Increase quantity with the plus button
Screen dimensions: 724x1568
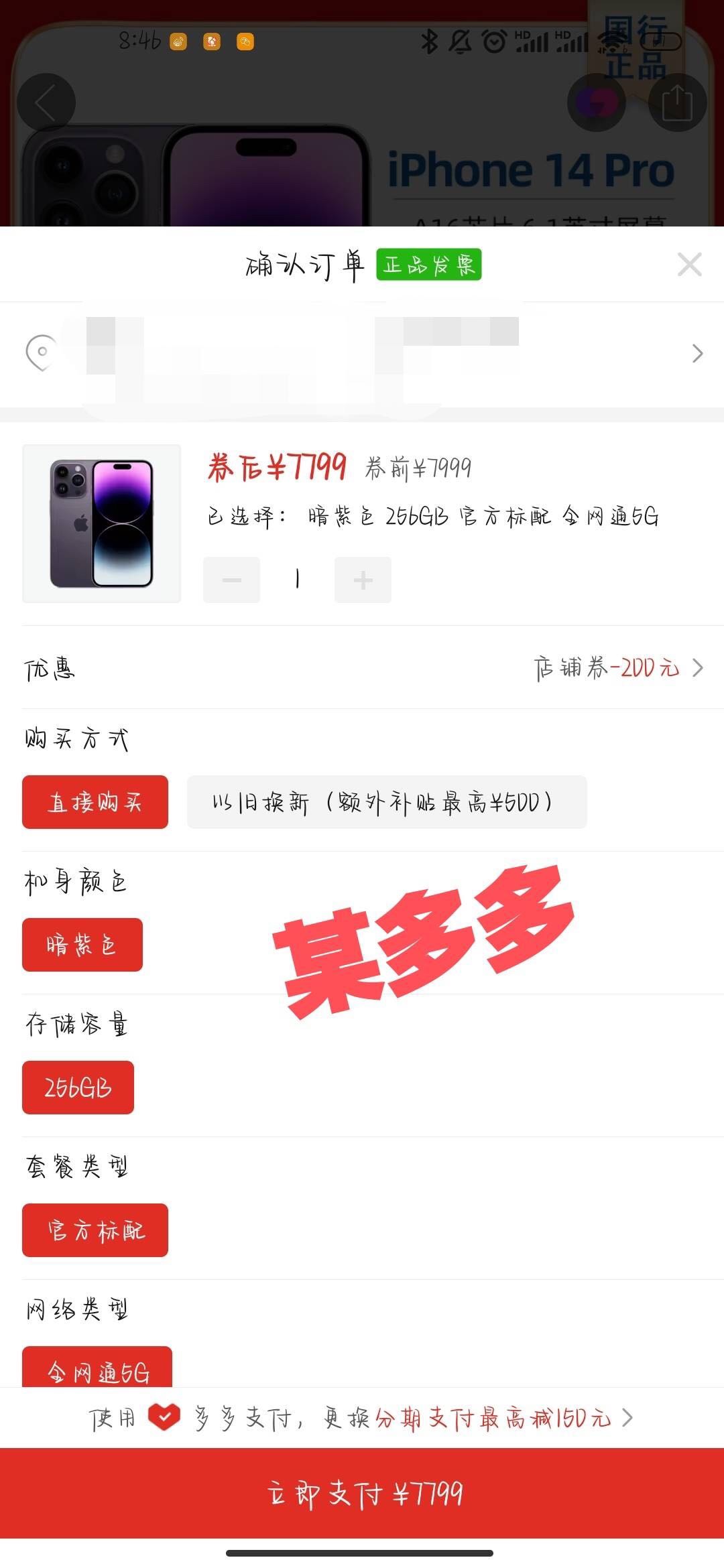(363, 580)
